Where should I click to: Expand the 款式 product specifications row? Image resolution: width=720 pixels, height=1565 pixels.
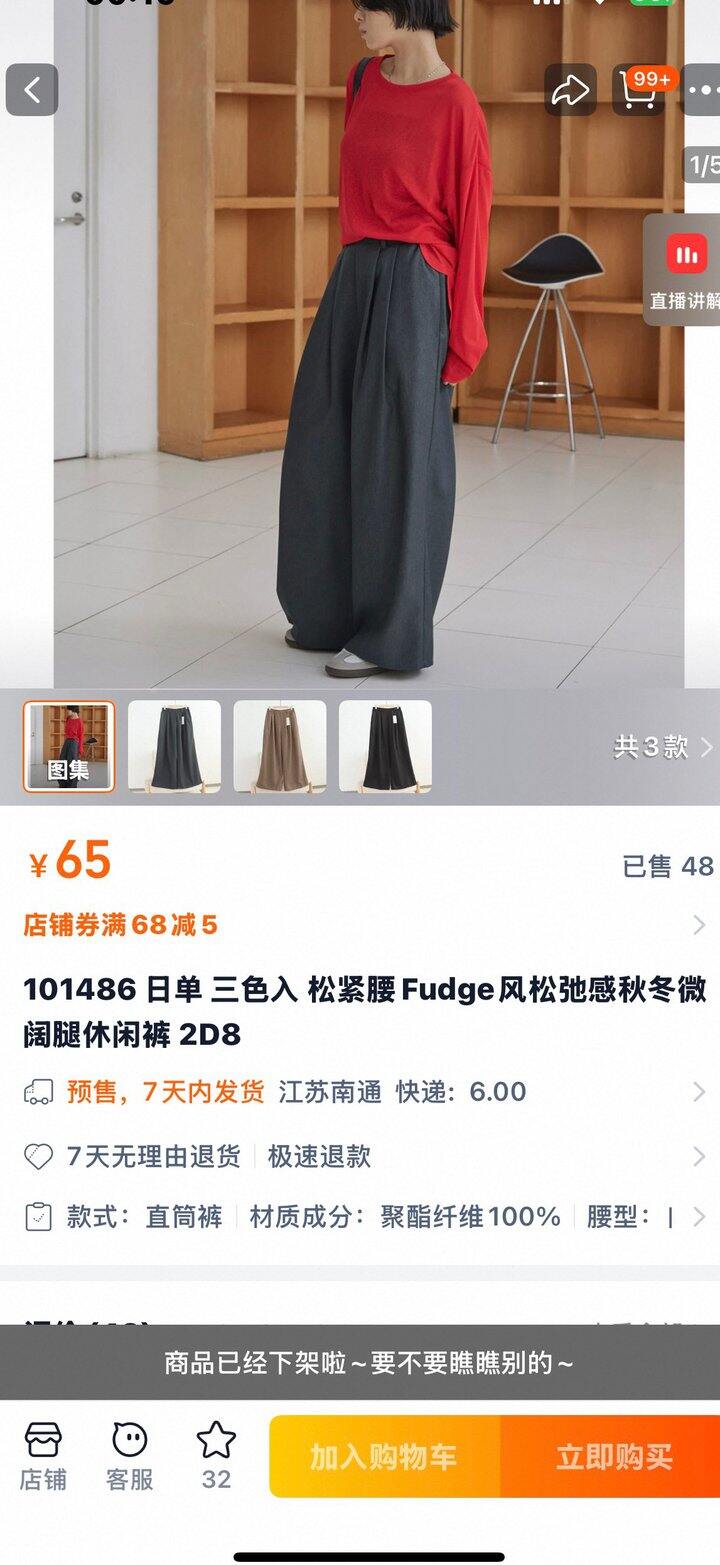[x=360, y=1217]
